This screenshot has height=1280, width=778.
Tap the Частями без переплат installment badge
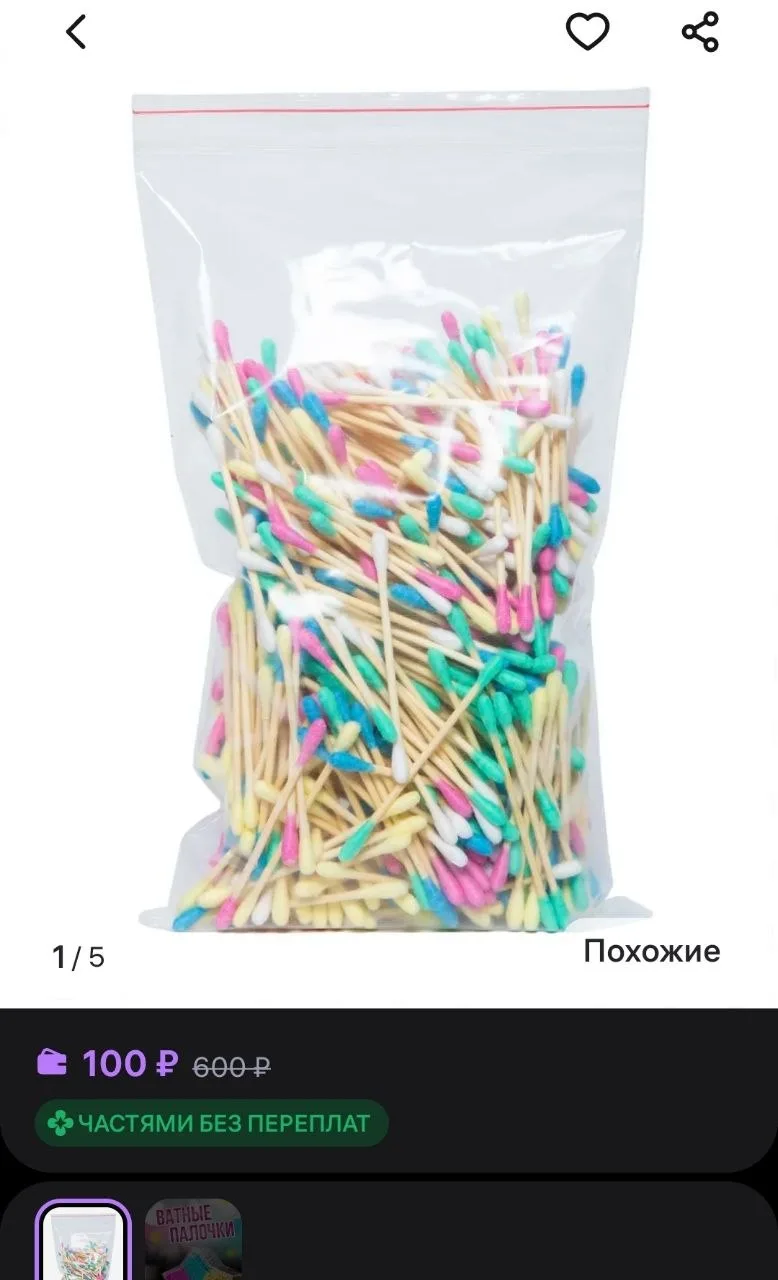point(211,1123)
